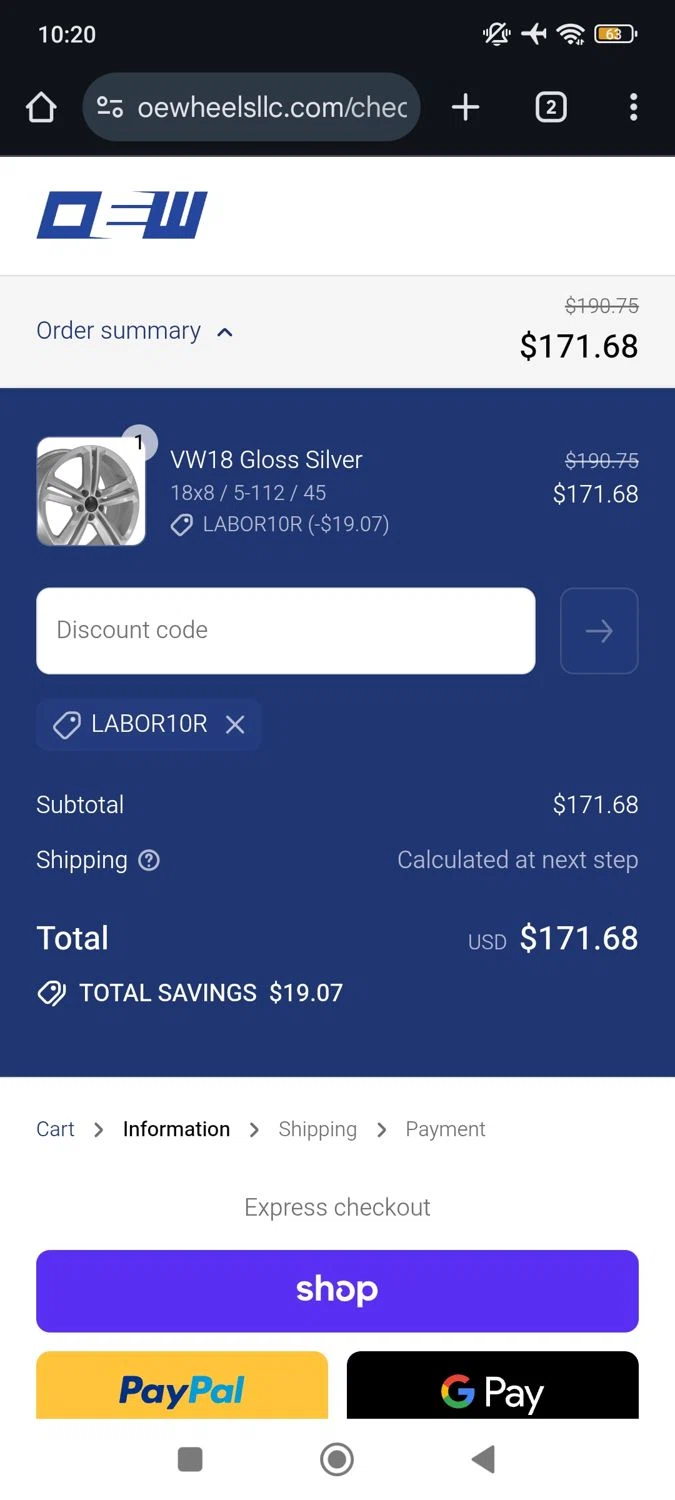The image size is (675, 1500).
Task: Open the tab switcher
Action: tap(551, 107)
